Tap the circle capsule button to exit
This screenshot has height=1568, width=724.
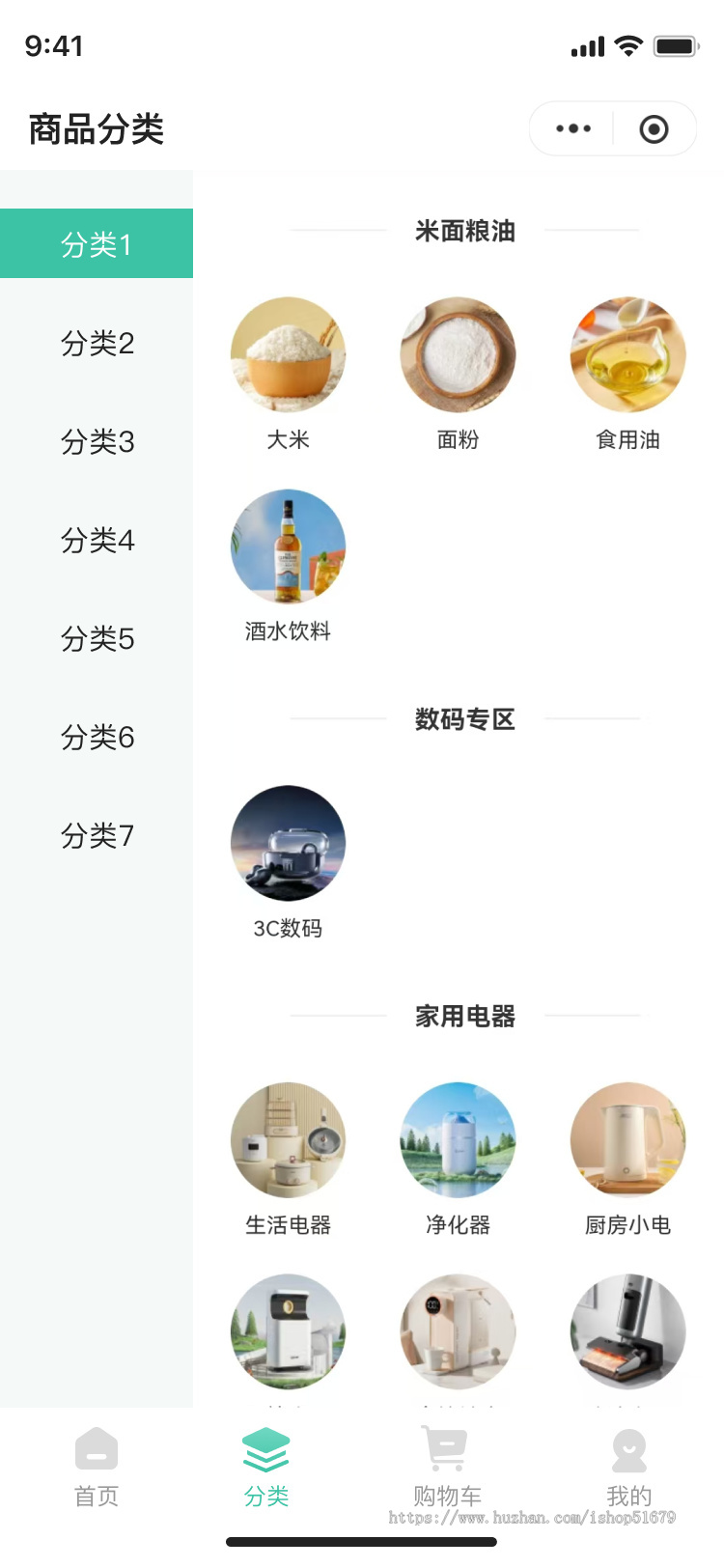[x=654, y=127]
